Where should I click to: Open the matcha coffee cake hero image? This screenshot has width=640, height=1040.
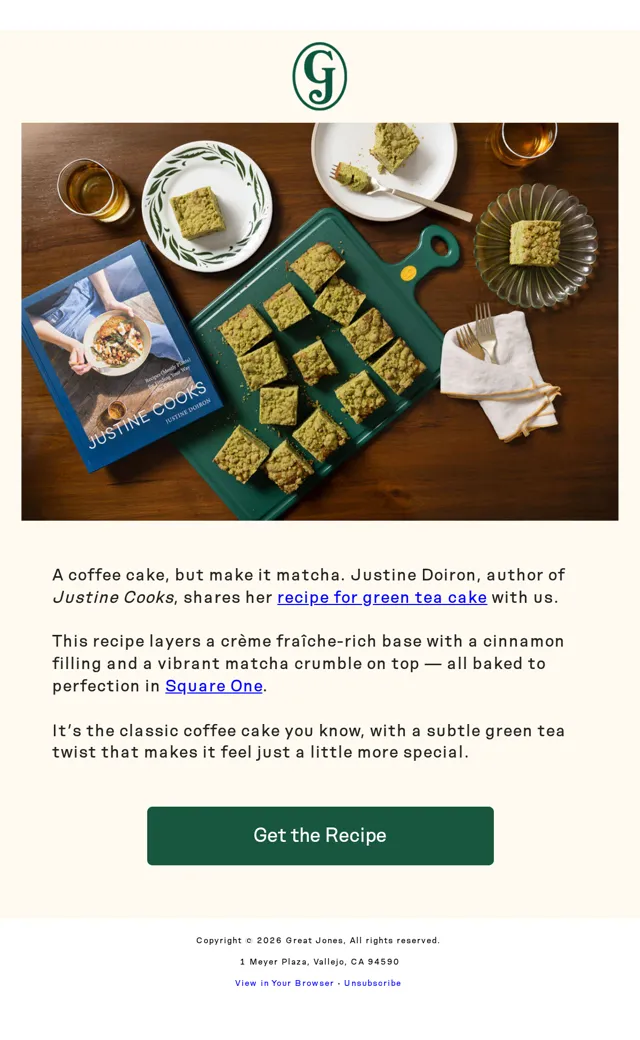tap(320, 321)
